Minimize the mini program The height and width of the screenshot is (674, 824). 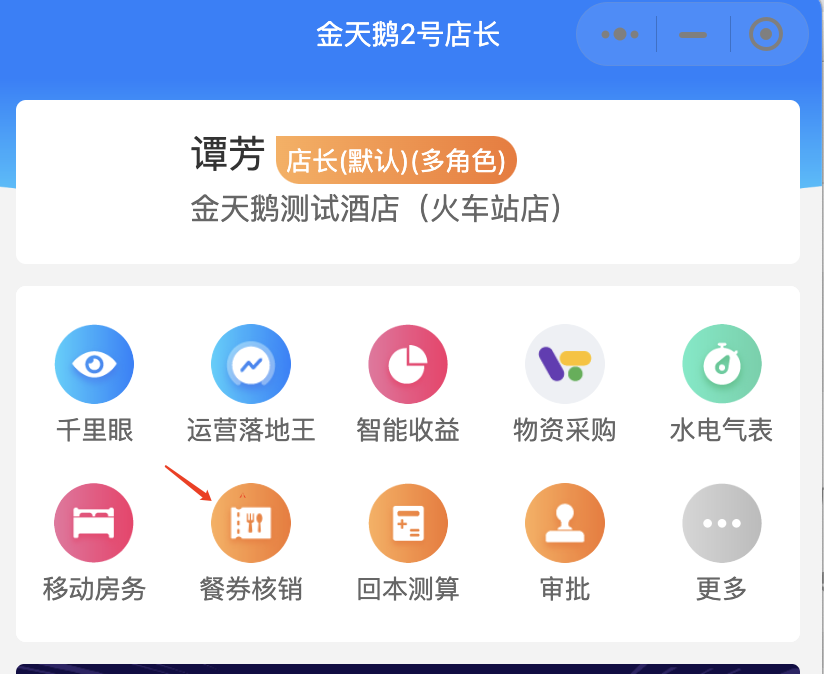click(x=693, y=34)
